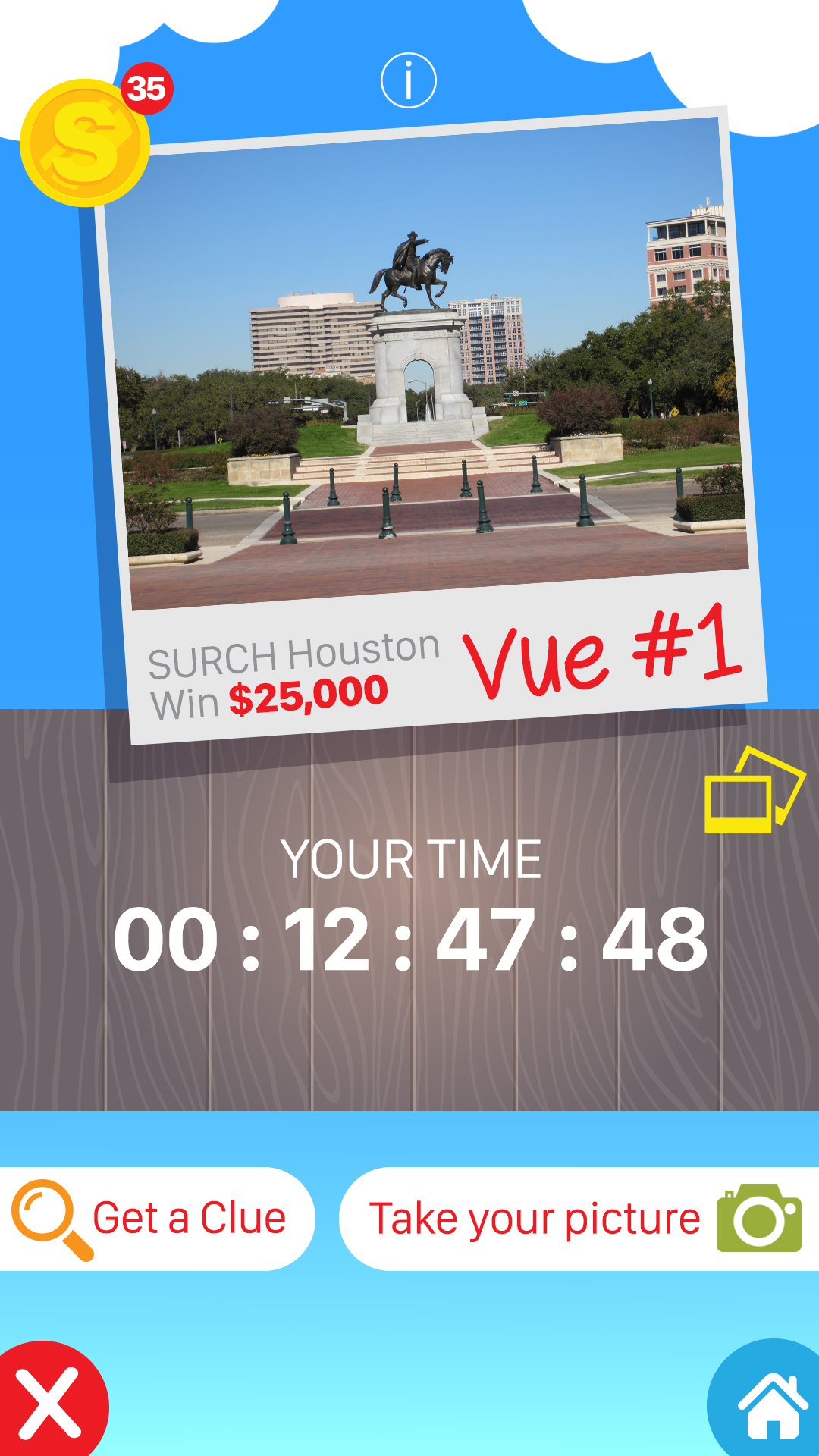Open the yellow photo gallery icon

753,791
